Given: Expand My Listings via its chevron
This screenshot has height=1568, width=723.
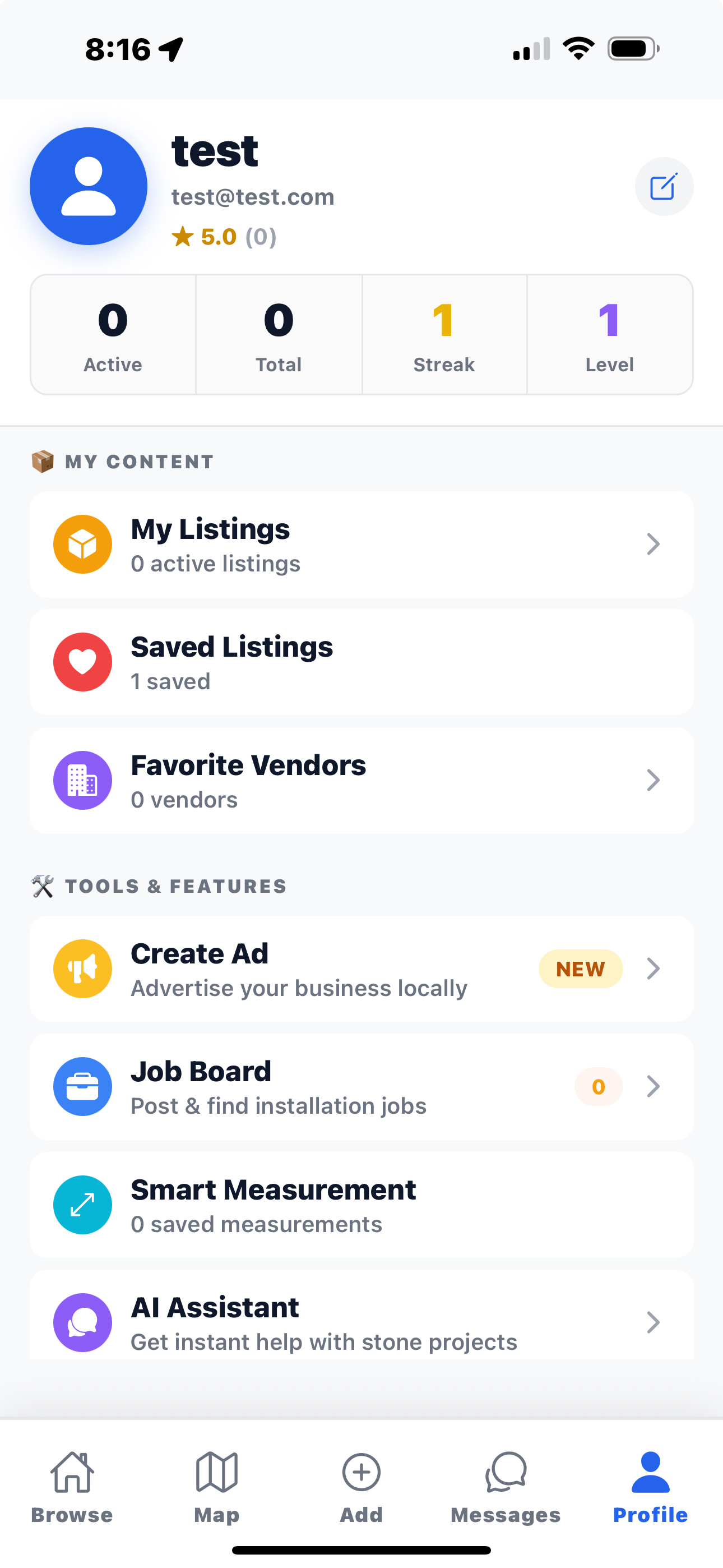Looking at the screenshot, I should (x=653, y=543).
